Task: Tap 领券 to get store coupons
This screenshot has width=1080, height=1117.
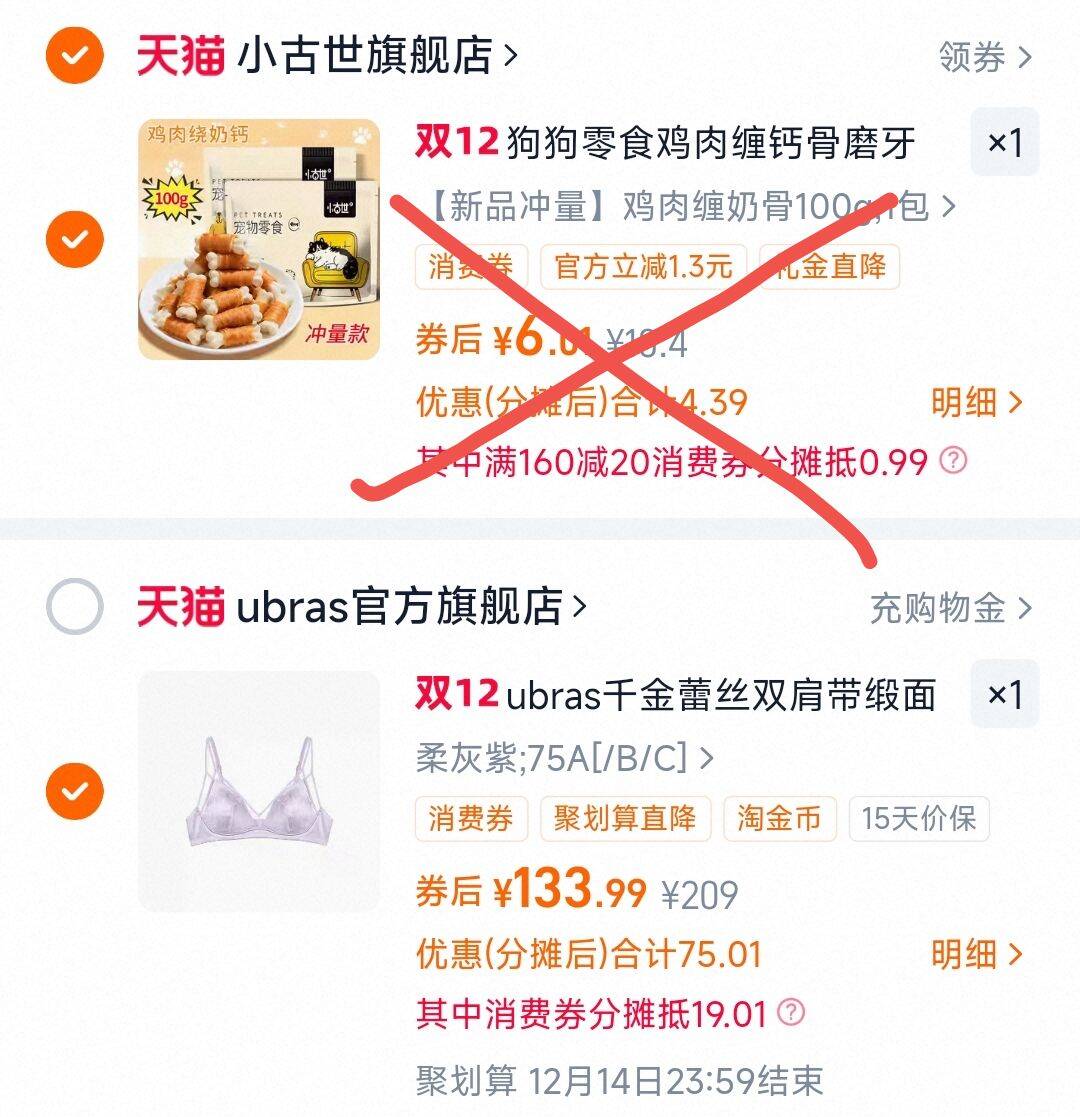Action: click(985, 57)
